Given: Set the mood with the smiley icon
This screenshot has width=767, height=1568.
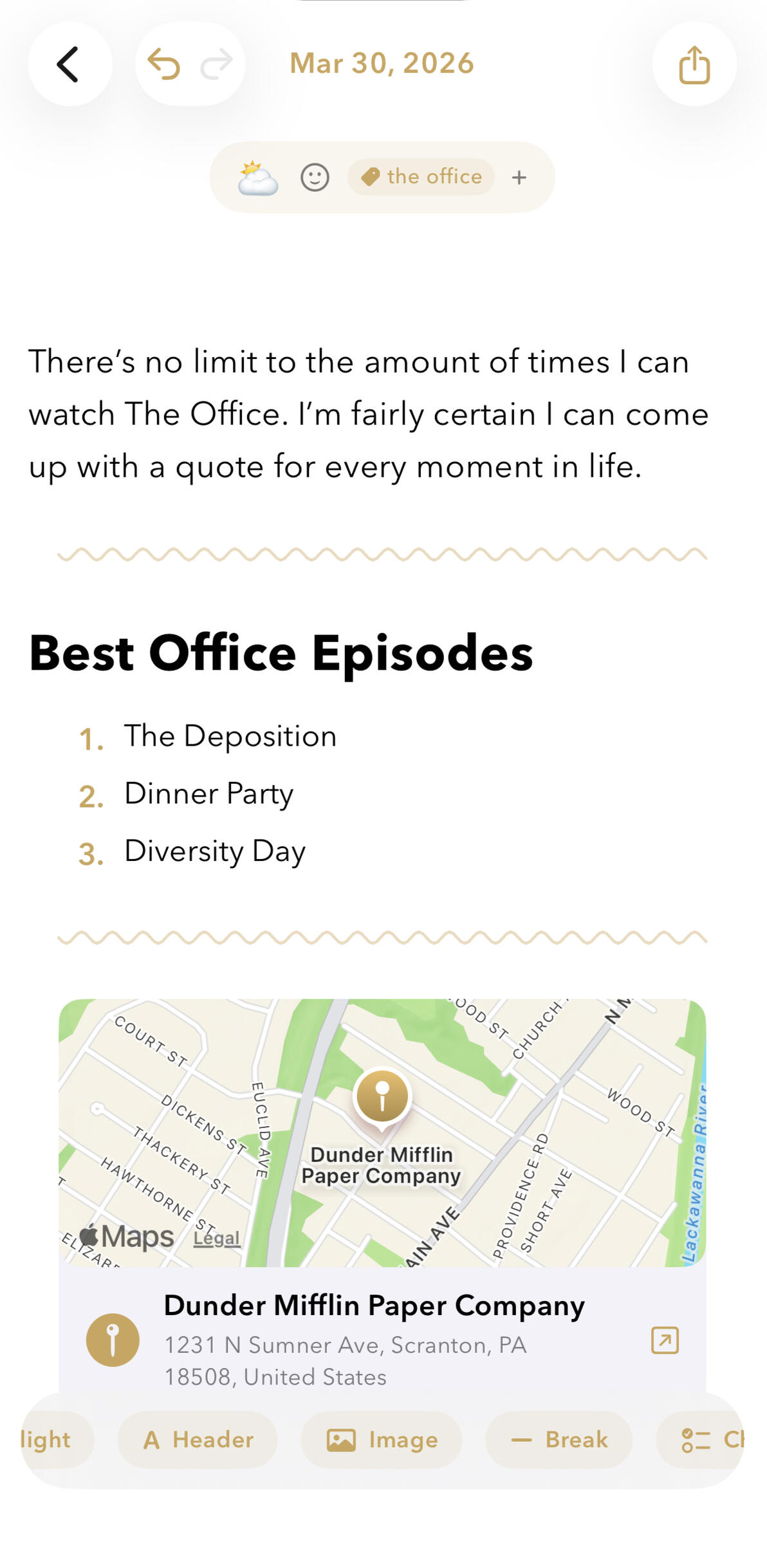Looking at the screenshot, I should coord(315,178).
